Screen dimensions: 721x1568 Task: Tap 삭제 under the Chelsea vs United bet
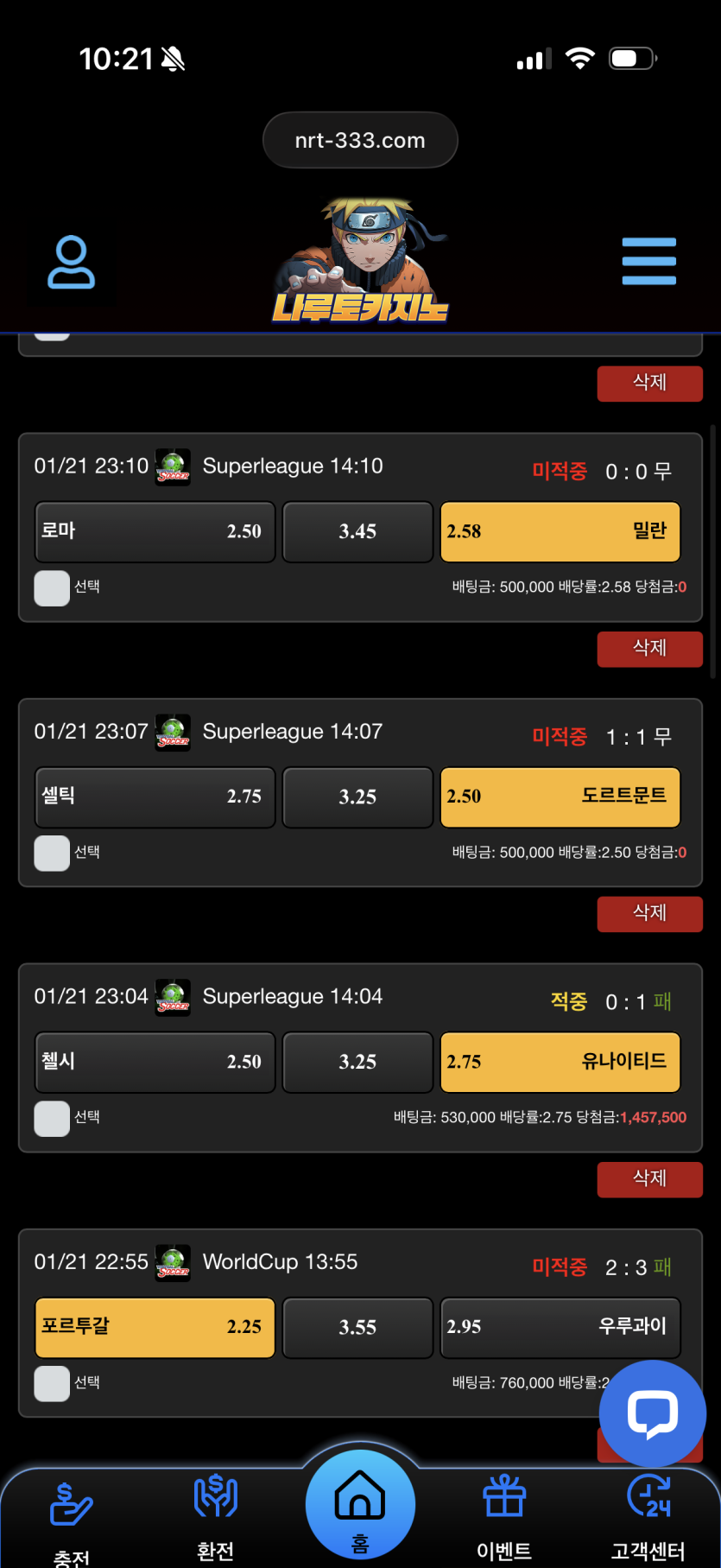point(649,1178)
